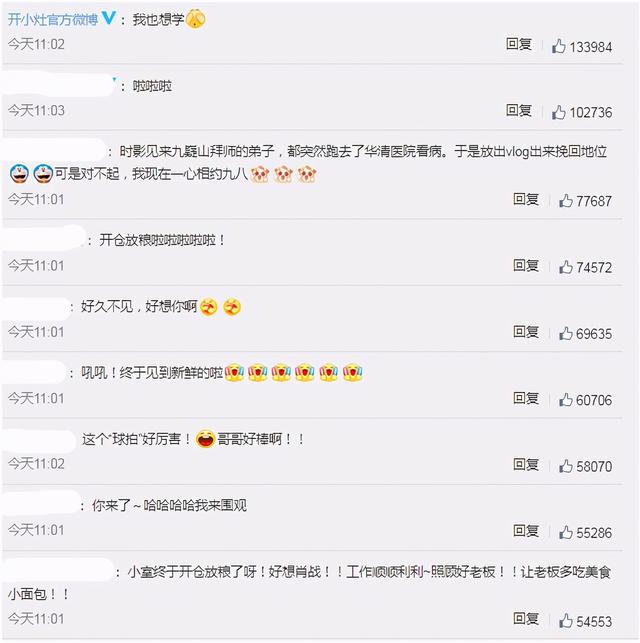Image resolution: width=640 pixels, height=643 pixels.
Task: Reply to the comment 开仓放粮啦啦啦啦啦
Action: [x=526, y=265]
